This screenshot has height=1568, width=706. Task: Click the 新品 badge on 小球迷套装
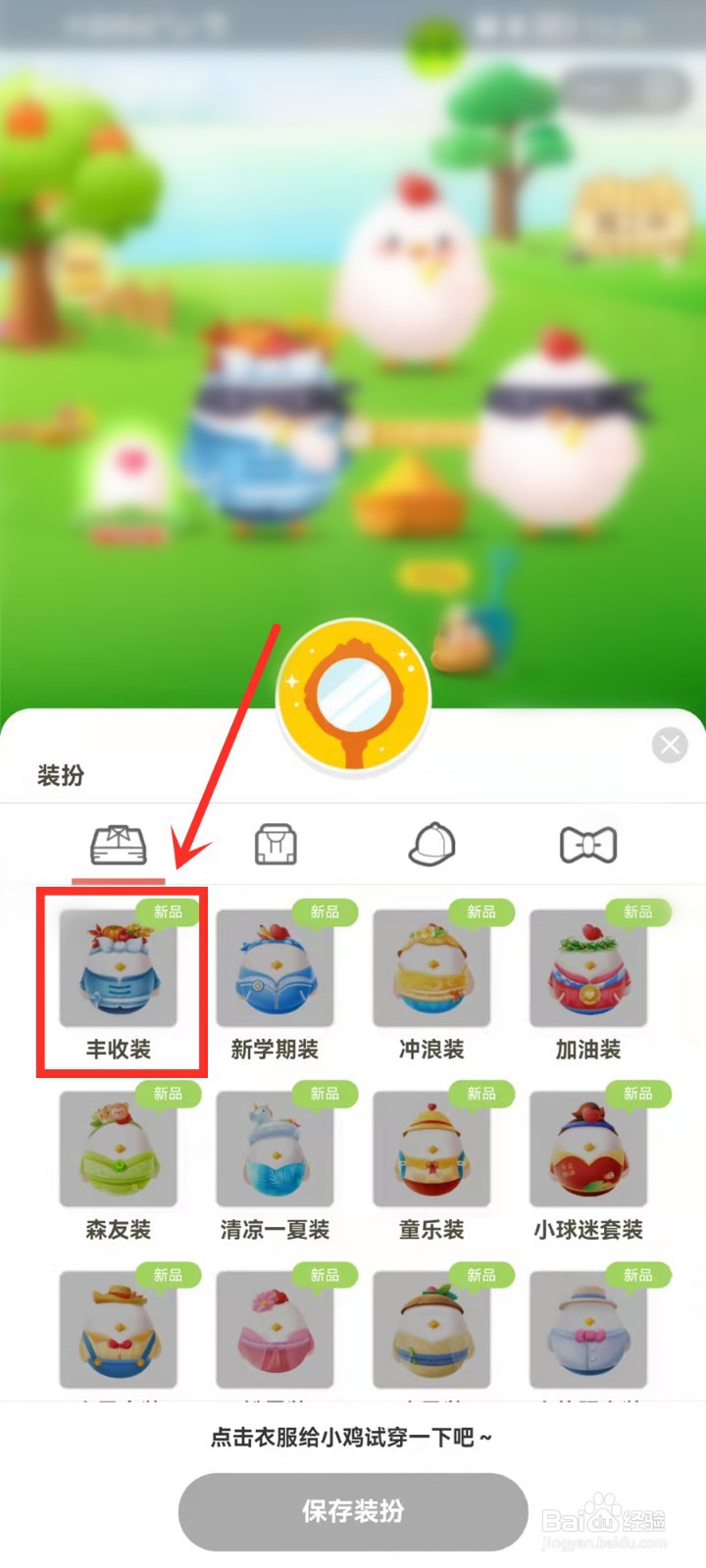pyautogui.click(x=636, y=1094)
